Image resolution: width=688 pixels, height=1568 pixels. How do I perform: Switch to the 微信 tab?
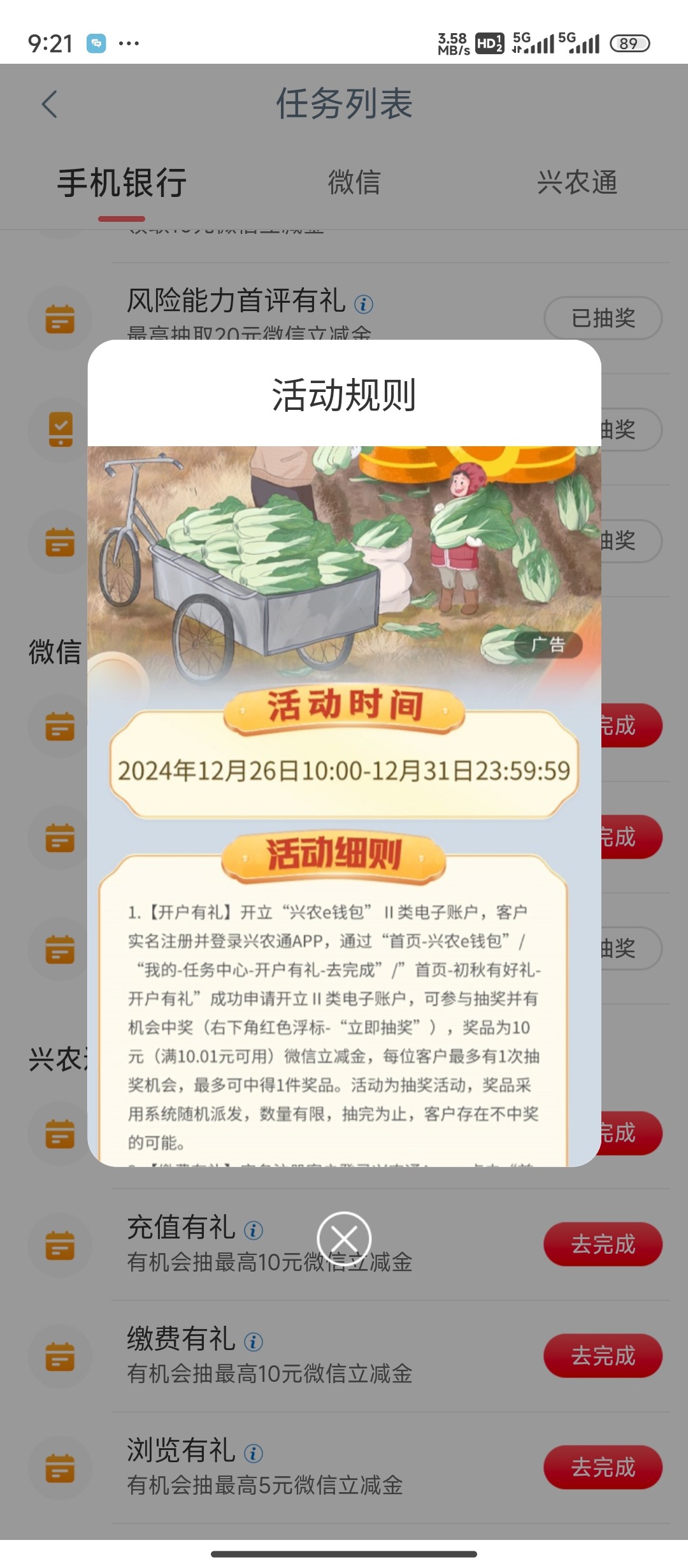354,182
